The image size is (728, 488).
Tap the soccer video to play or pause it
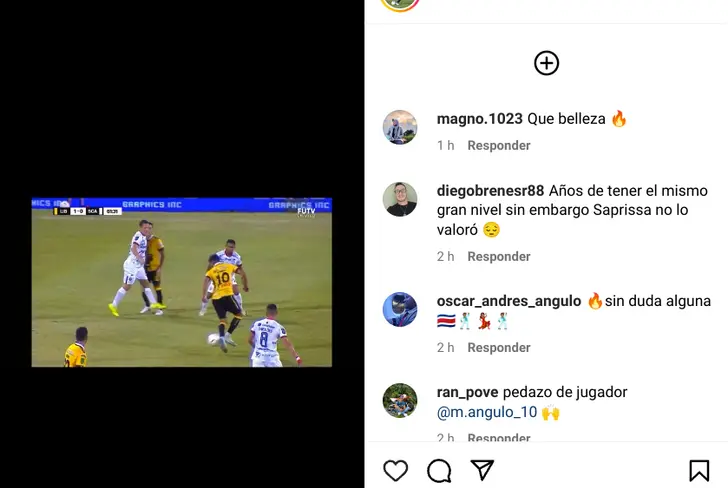181,282
